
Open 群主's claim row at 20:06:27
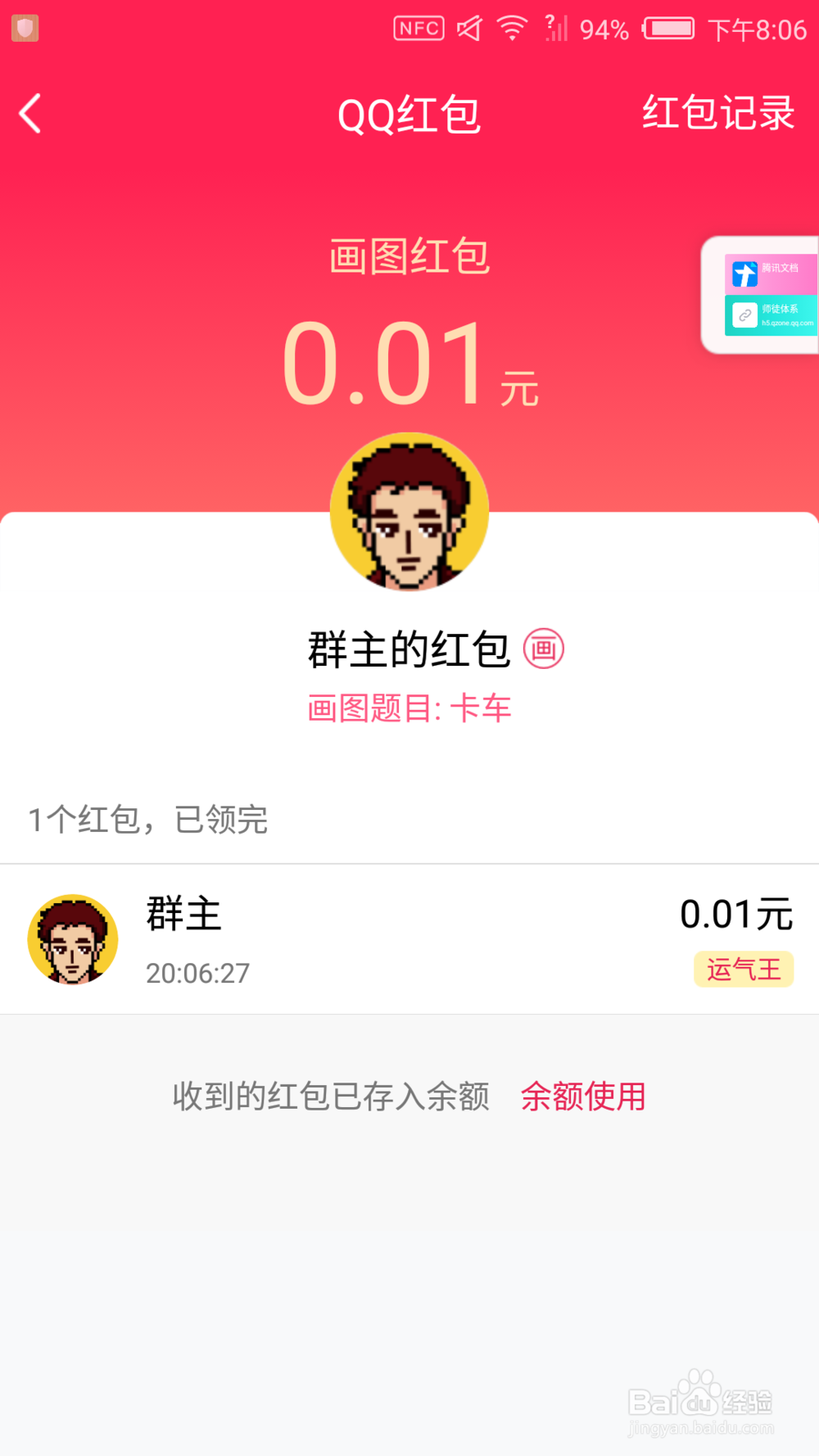(409, 939)
